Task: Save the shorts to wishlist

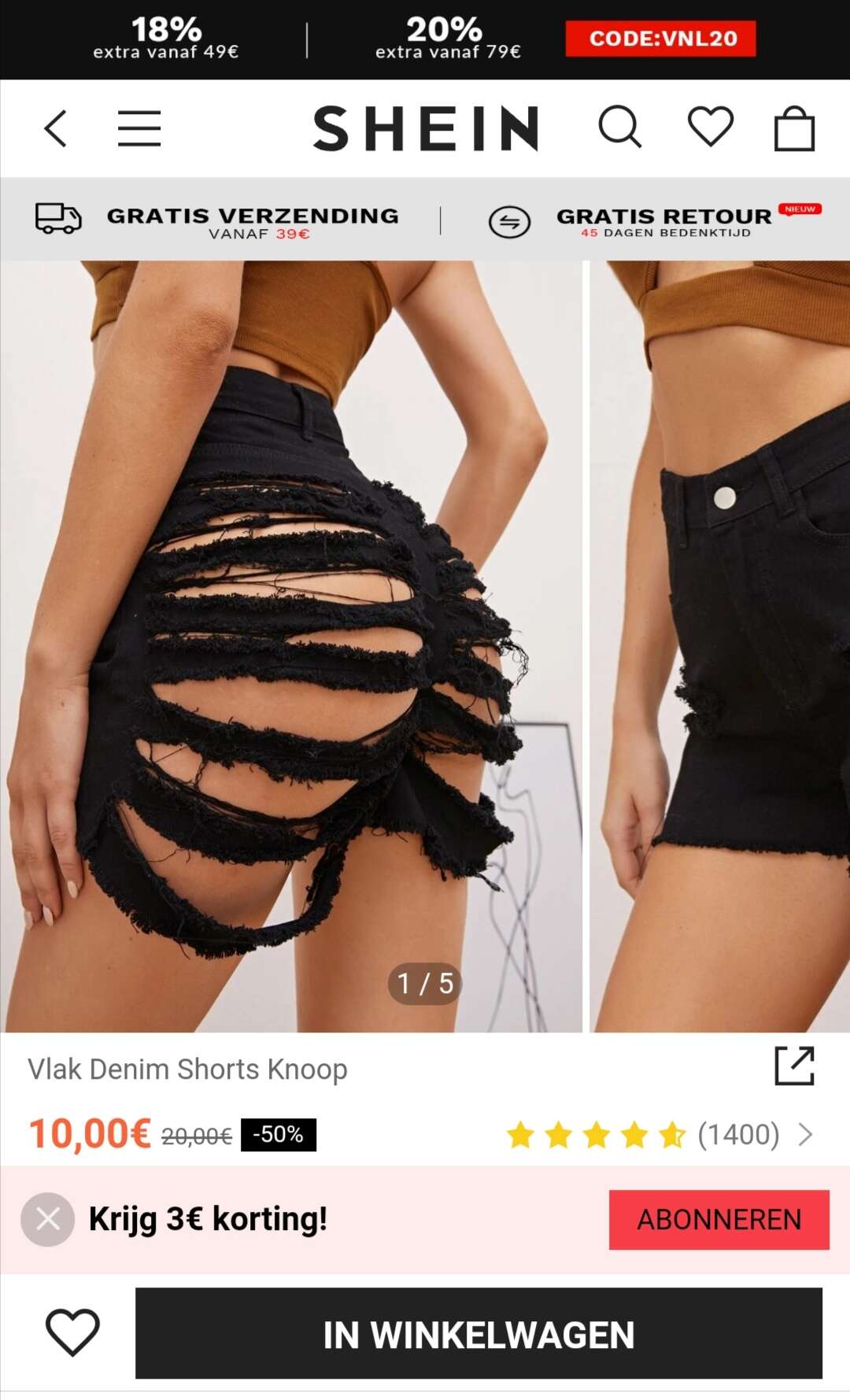Action: [x=72, y=1332]
